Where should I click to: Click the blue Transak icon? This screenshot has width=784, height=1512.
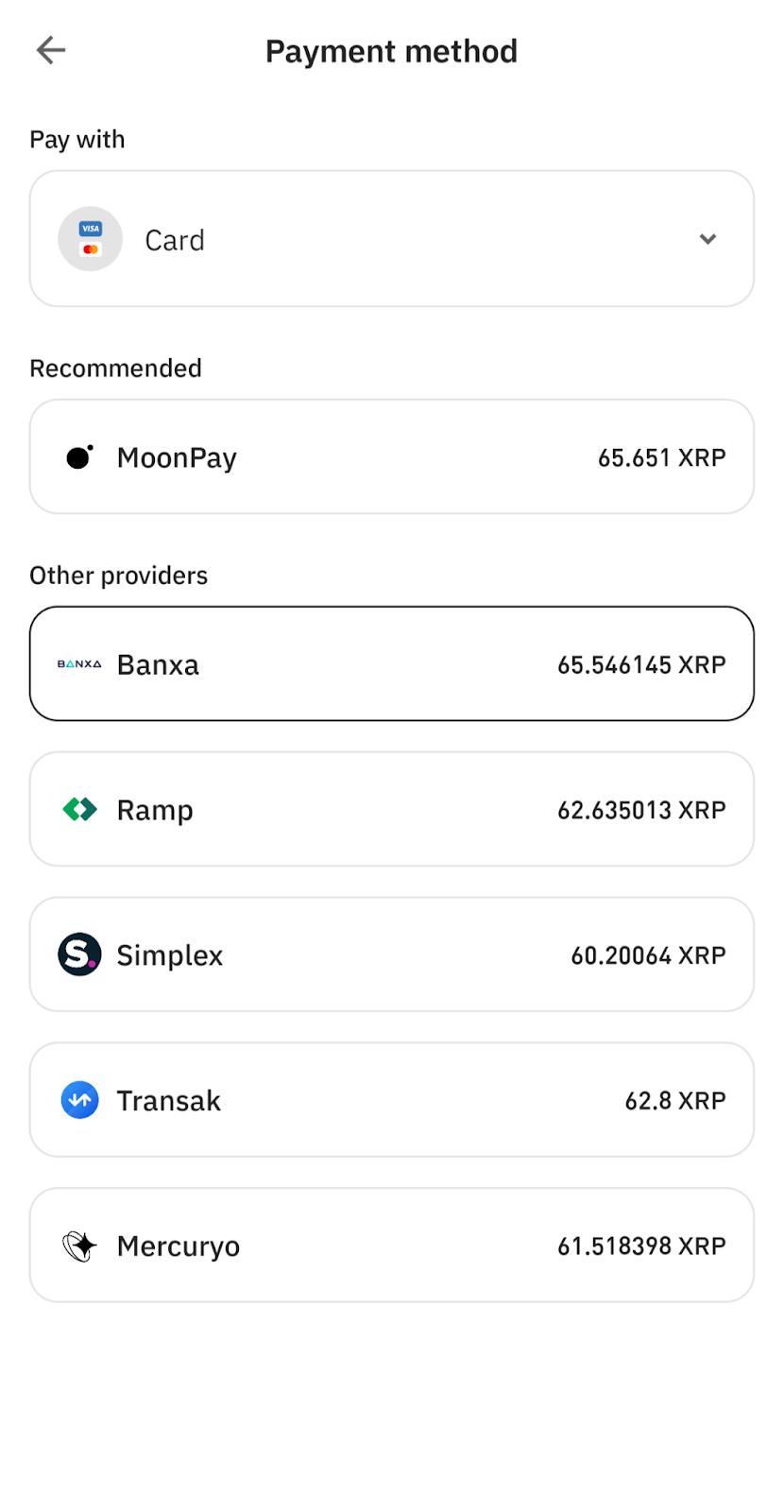[x=79, y=1099]
